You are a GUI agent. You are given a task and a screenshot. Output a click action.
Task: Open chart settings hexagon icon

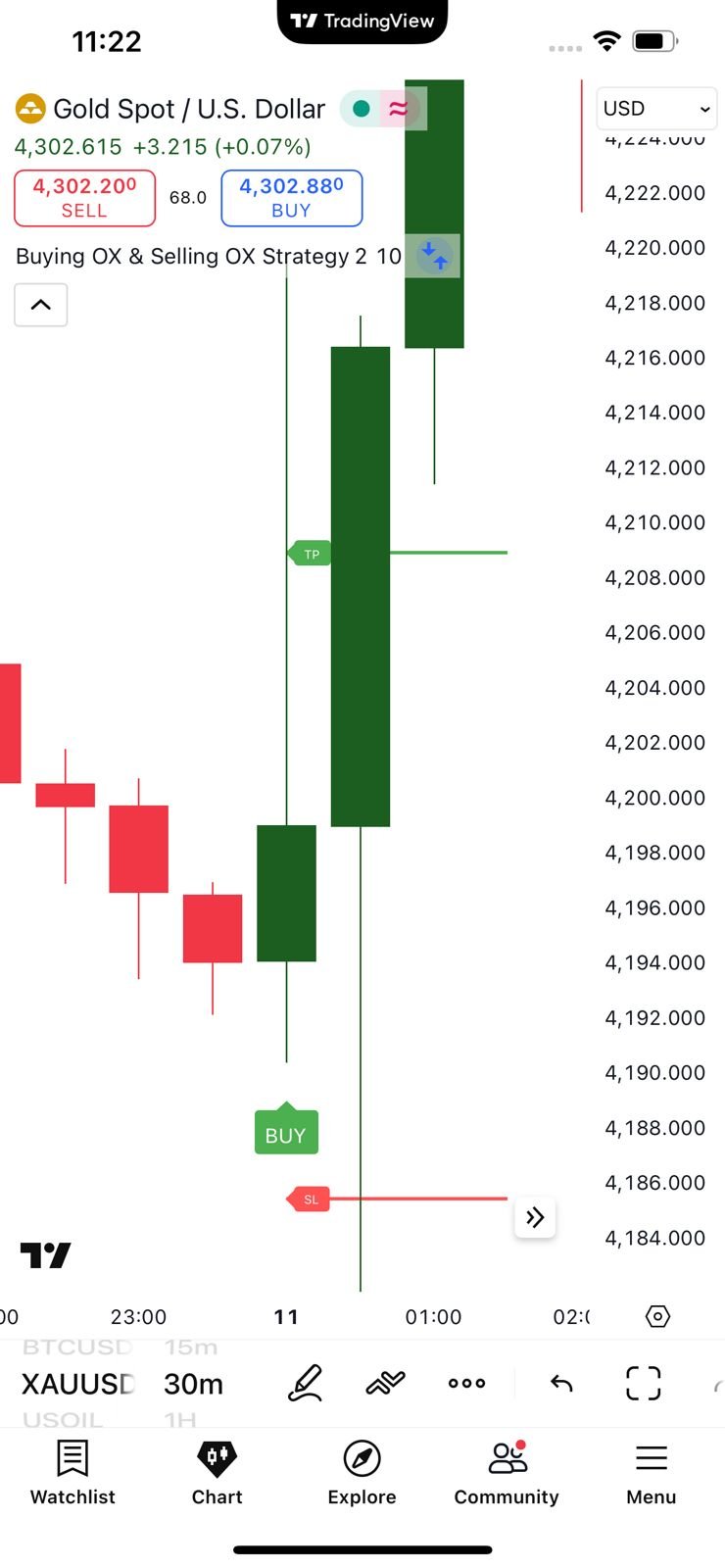tap(658, 1316)
